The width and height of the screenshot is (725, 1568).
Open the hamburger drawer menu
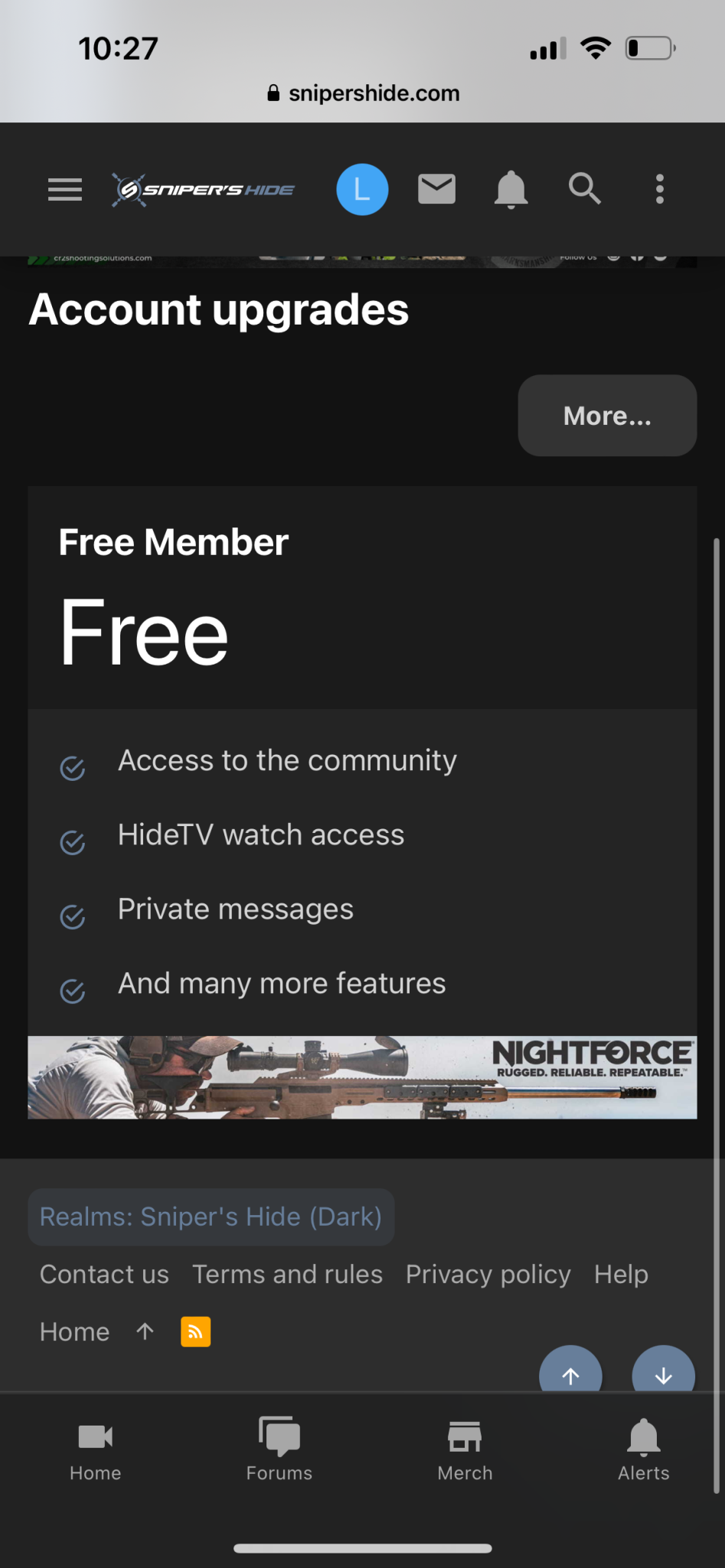[65, 189]
